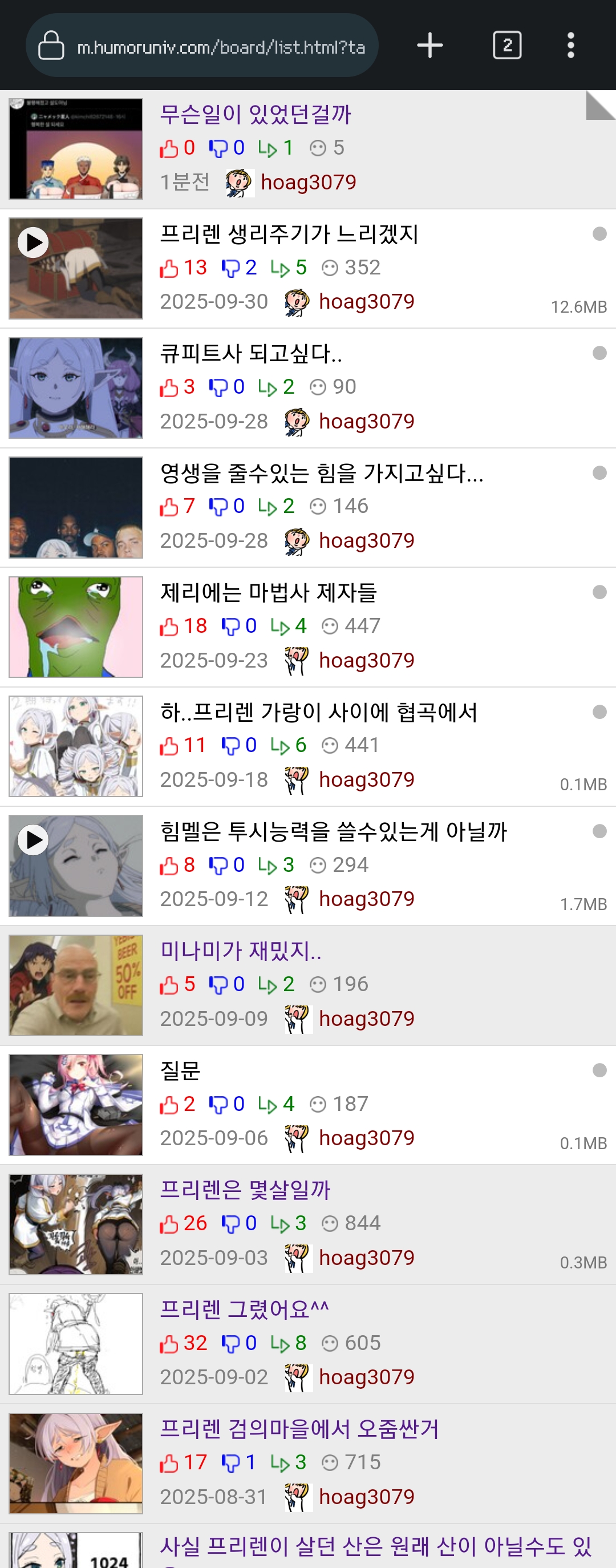Screen dimensions: 616x1568
Task: Open the post '프리렌 검의마을에서 오줌싼거'
Action: click(x=299, y=1429)
